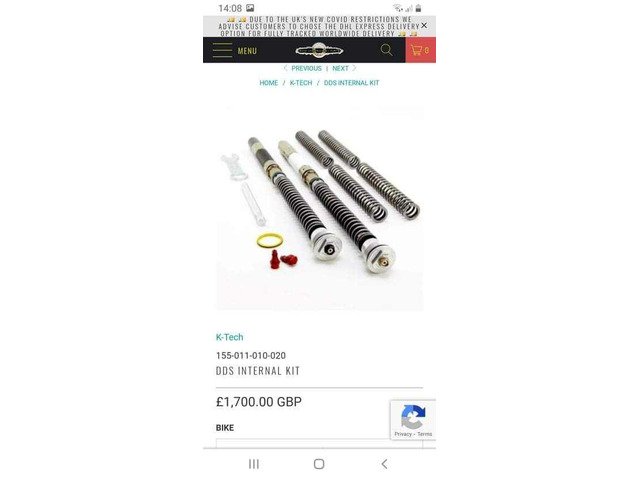Go to the PREVIOUS product

tap(303, 69)
